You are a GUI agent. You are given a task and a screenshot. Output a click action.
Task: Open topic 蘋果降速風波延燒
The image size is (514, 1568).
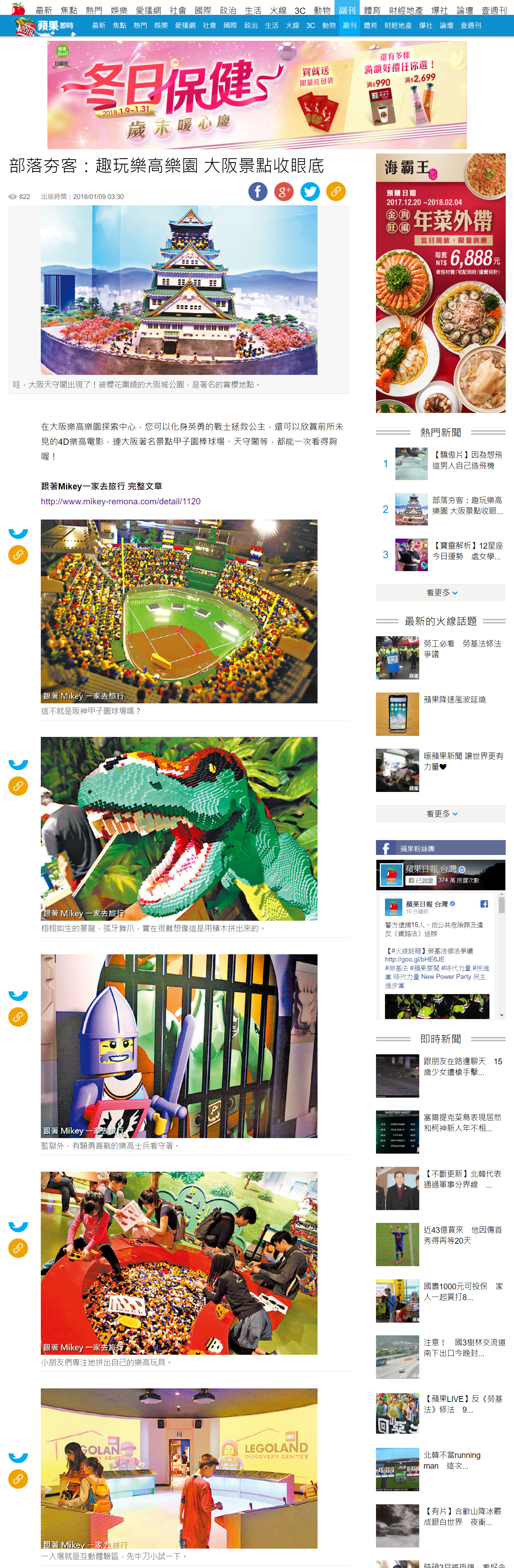pyautogui.click(x=454, y=700)
